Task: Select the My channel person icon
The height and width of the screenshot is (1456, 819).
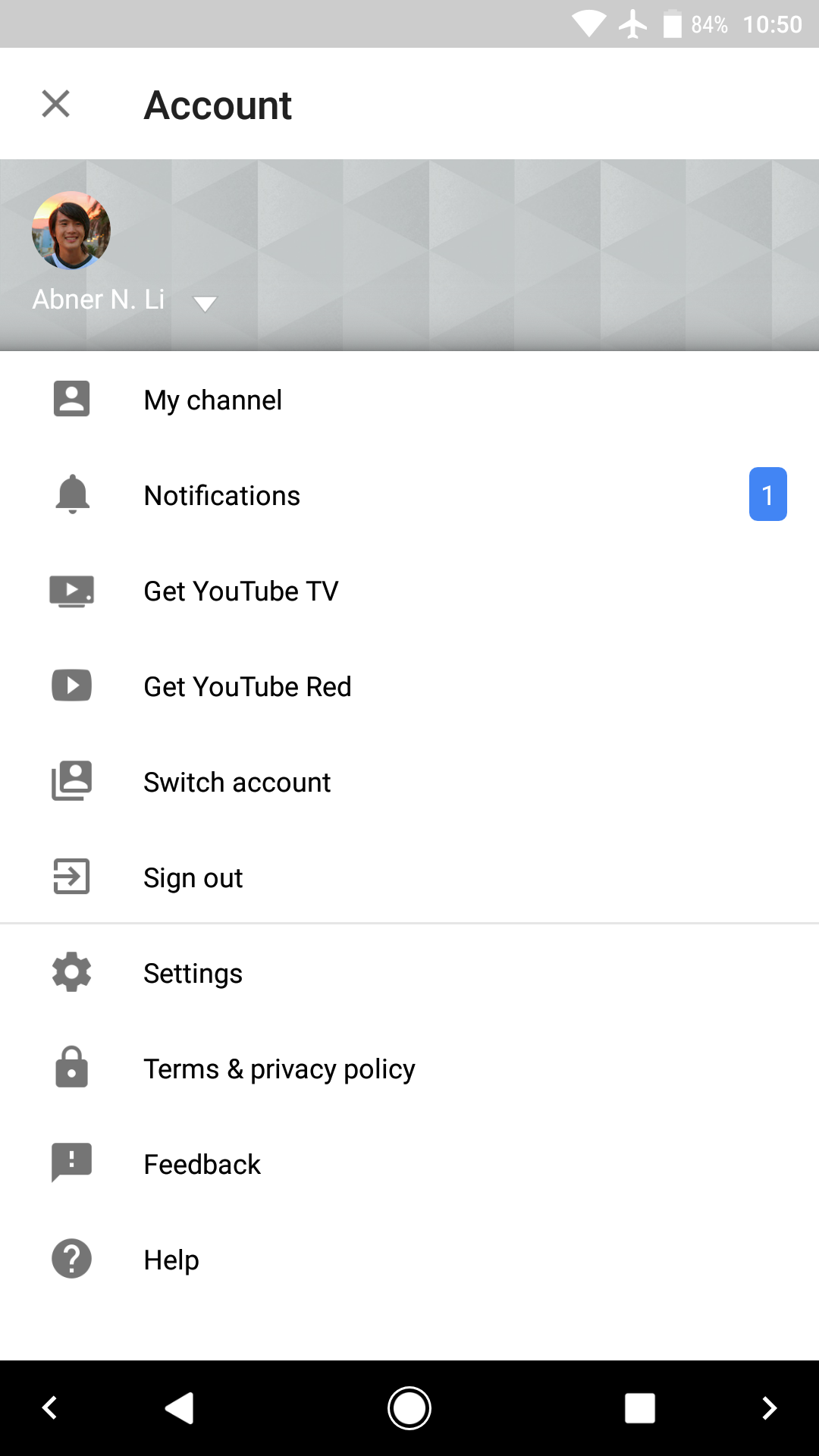Action: click(x=71, y=400)
